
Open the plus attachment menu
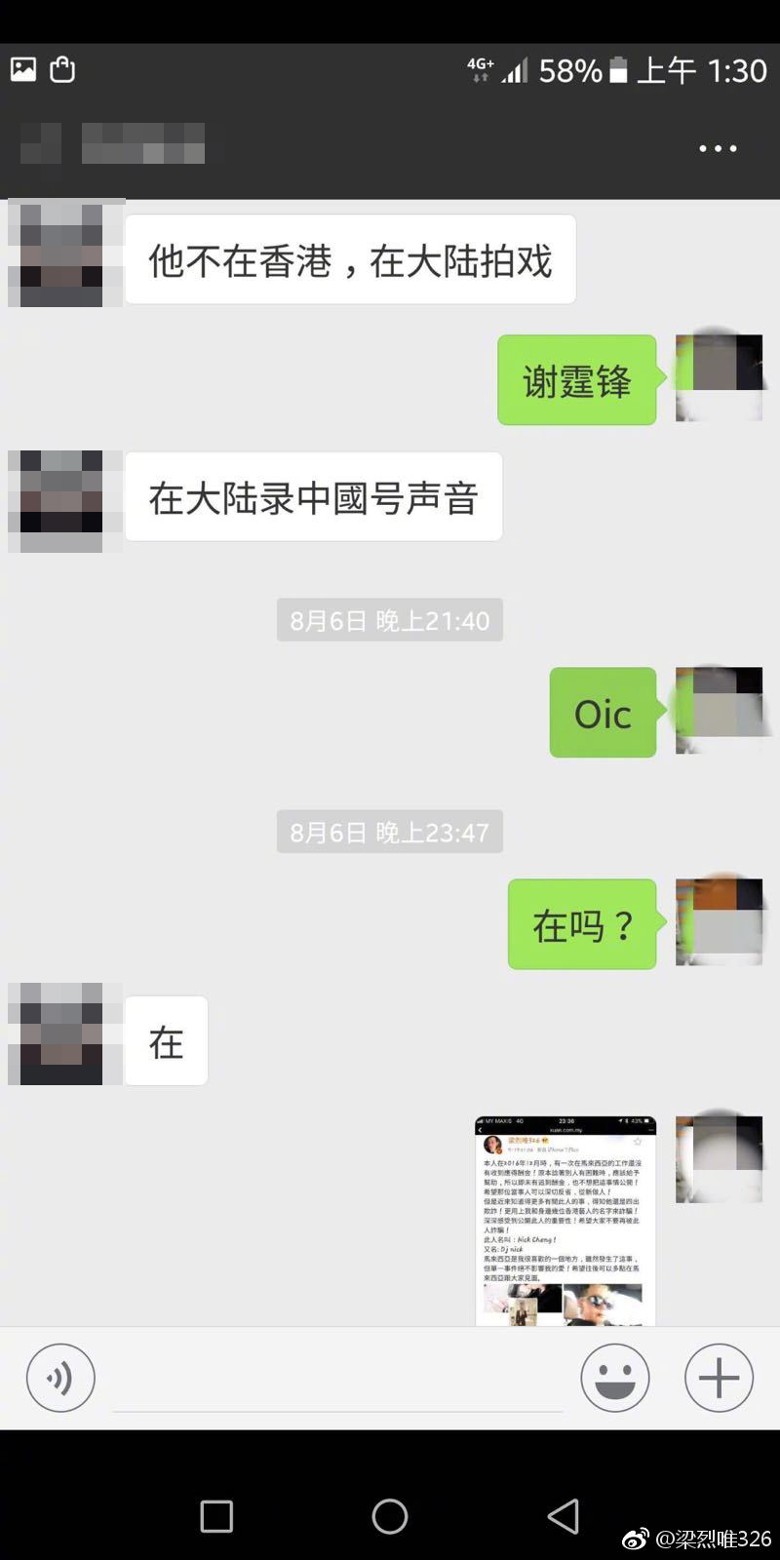pos(718,1377)
